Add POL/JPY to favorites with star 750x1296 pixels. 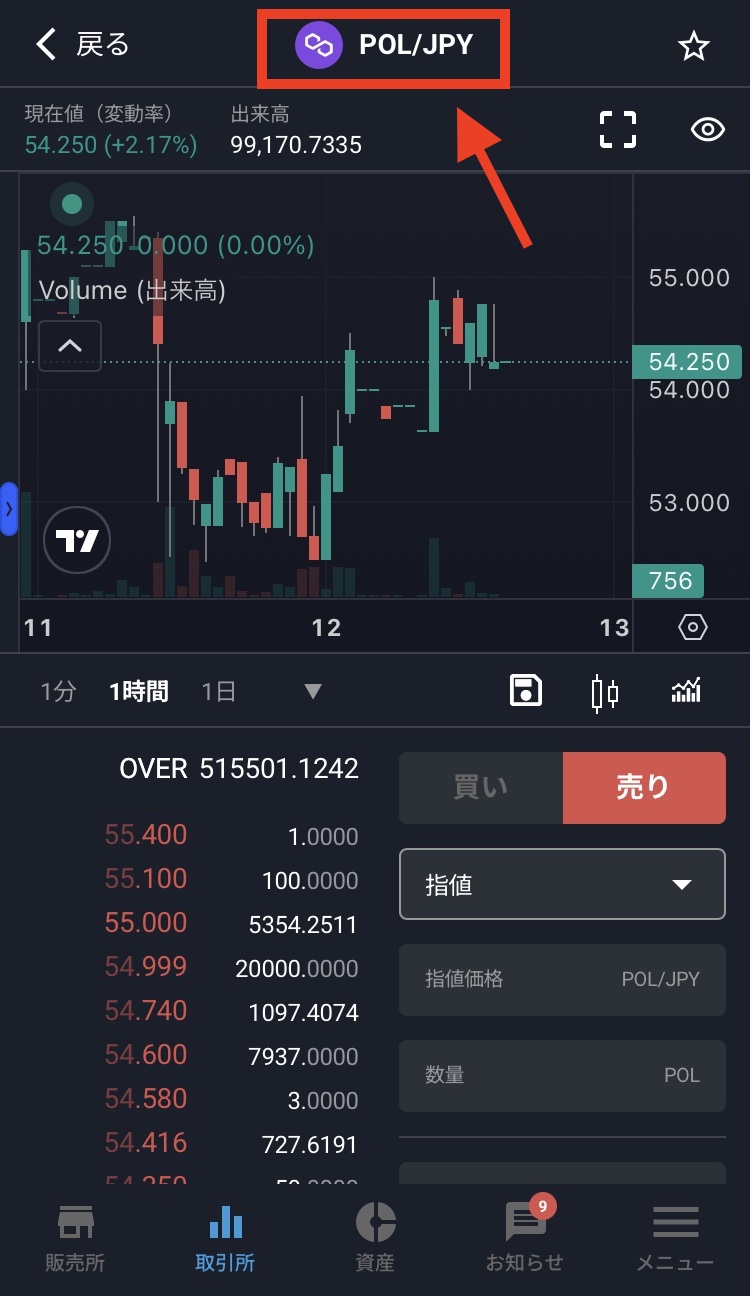pos(693,46)
